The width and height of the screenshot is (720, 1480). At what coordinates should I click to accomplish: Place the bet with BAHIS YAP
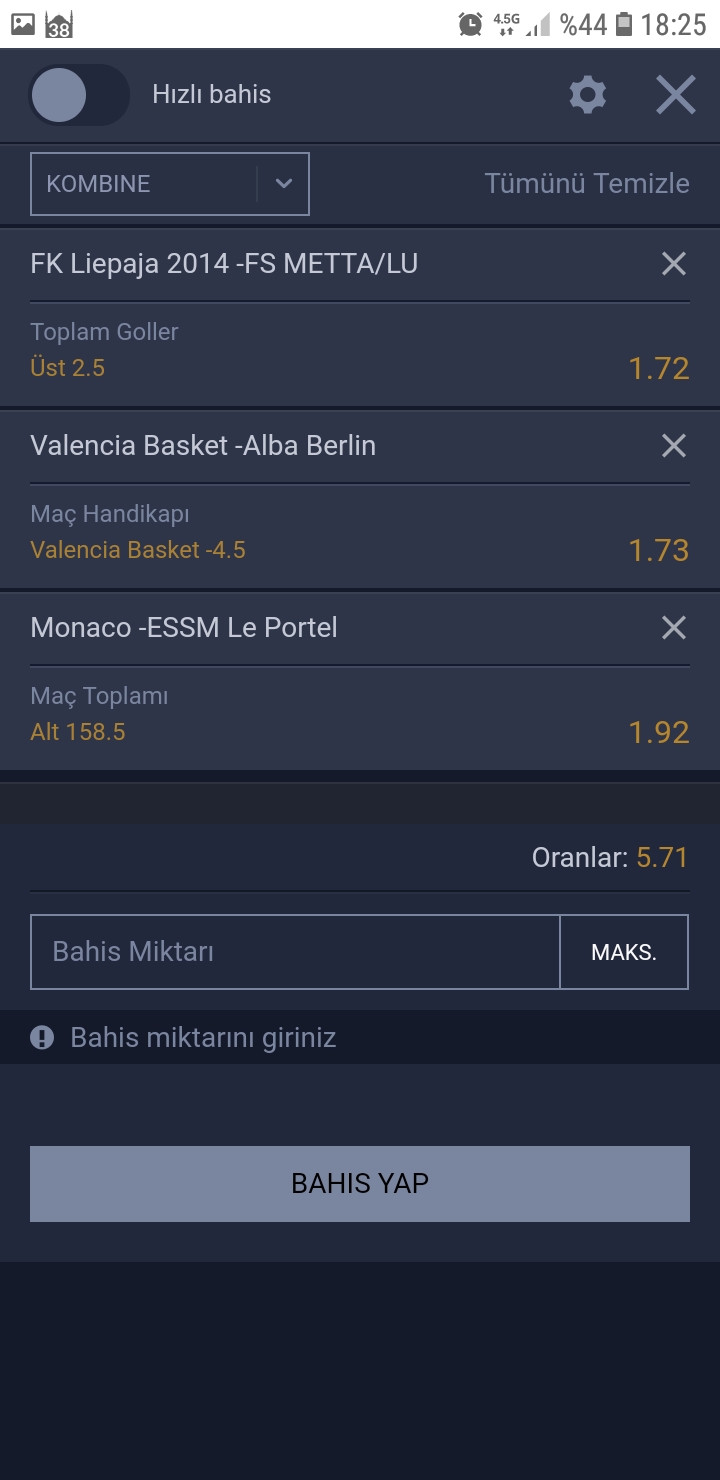[360, 1184]
